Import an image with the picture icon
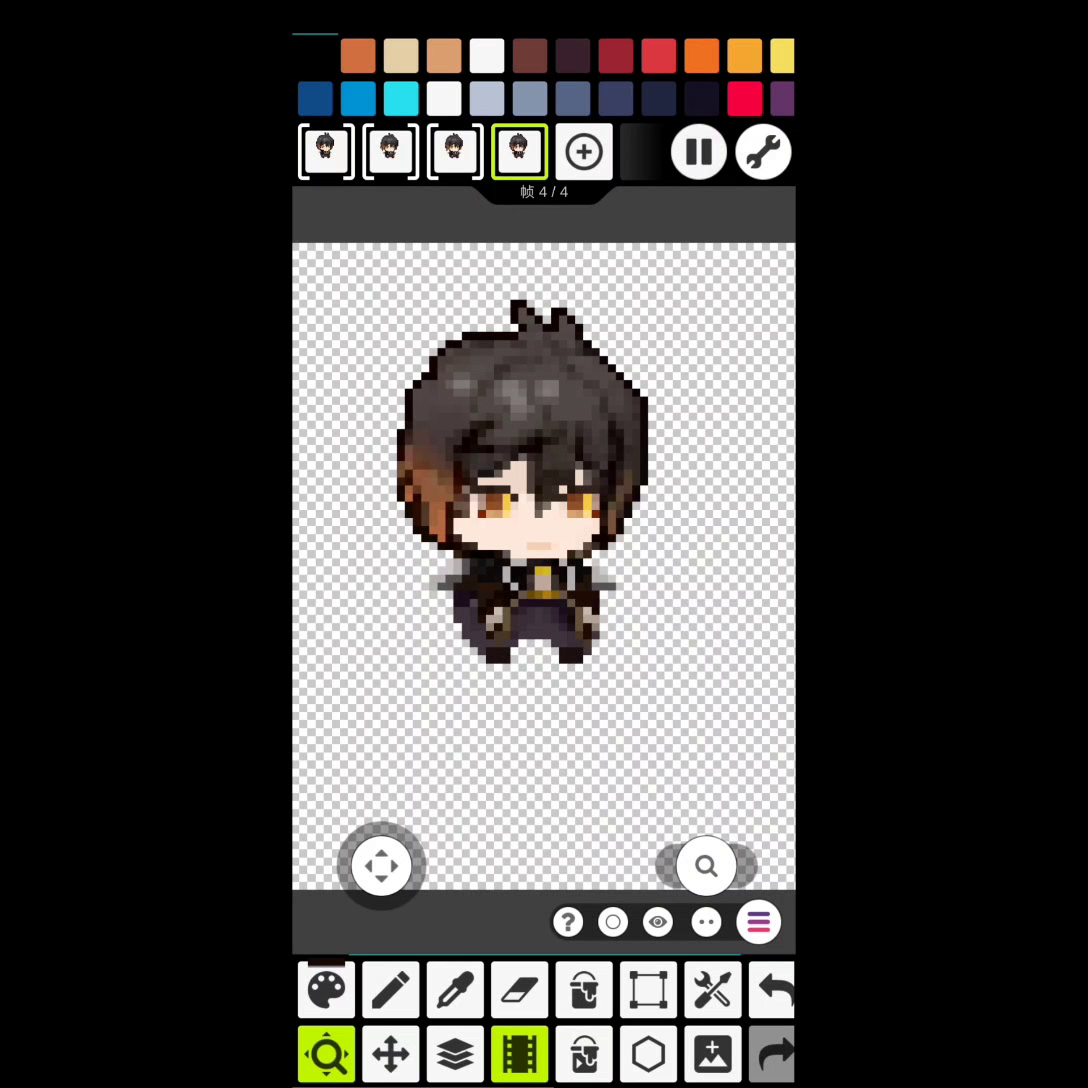This screenshot has width=1088, height=1088. click(x=712, y=1053)
